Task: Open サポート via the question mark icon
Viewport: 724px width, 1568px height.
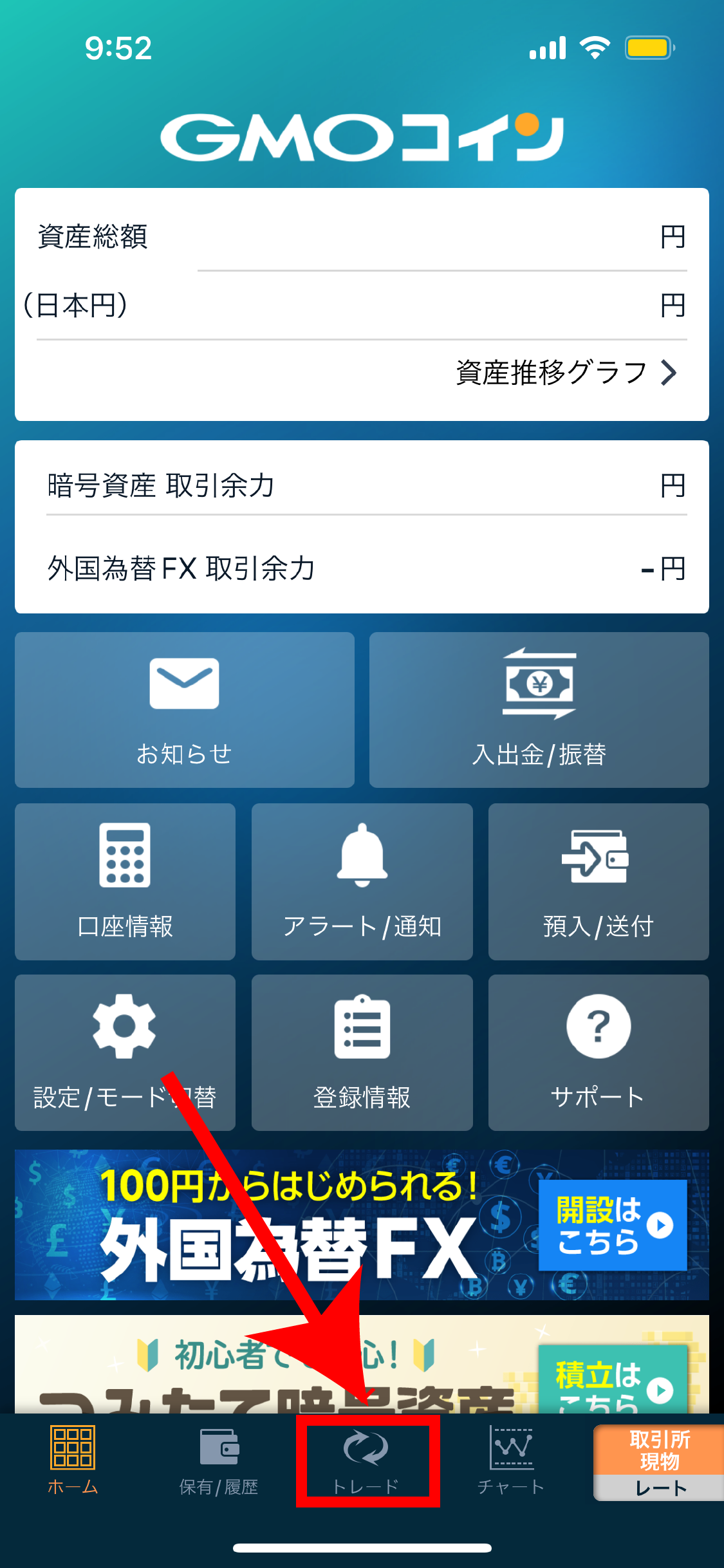Action: click(x=598, y=1027)
